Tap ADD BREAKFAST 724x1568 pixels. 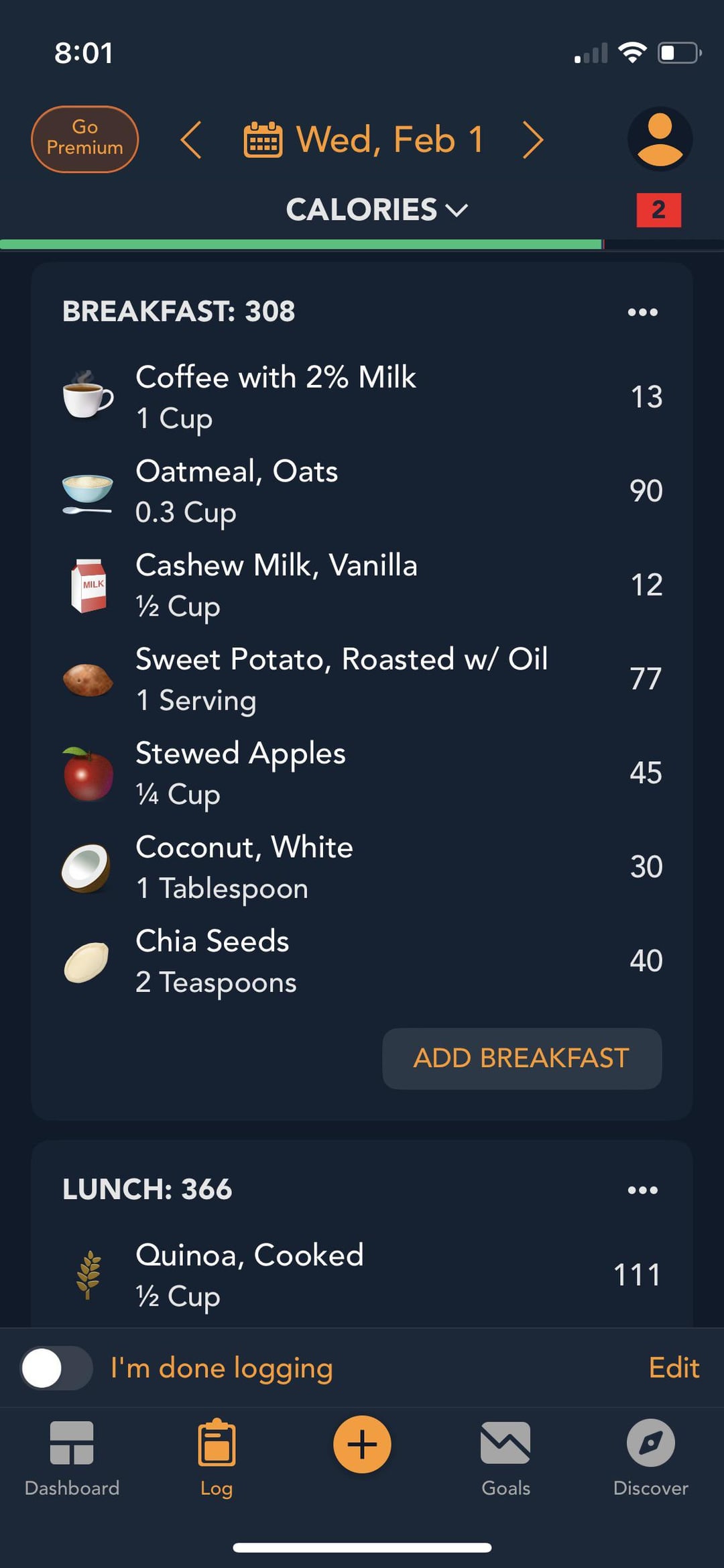tap(522, 1058)
